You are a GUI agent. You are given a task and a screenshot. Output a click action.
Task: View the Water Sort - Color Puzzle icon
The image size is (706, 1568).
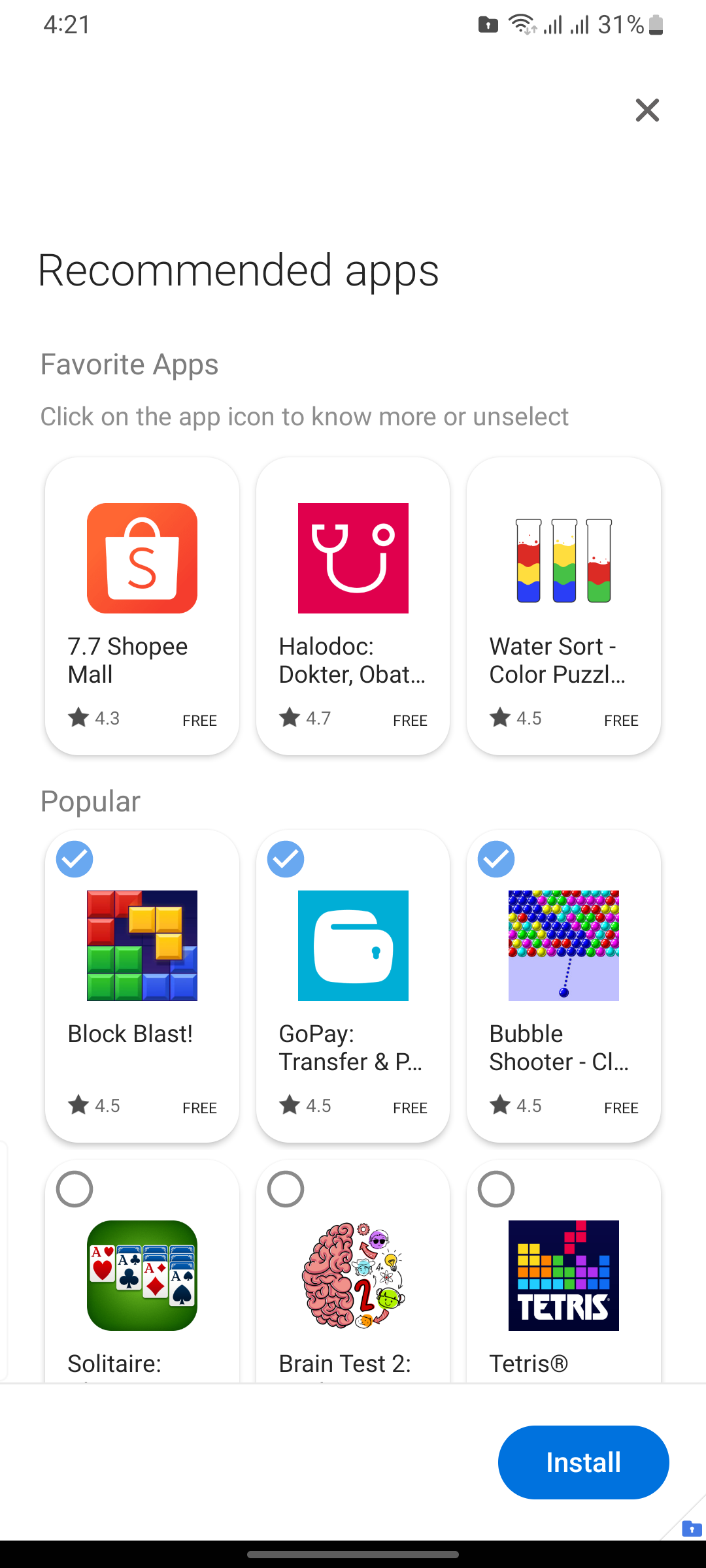tap(563, 557)
